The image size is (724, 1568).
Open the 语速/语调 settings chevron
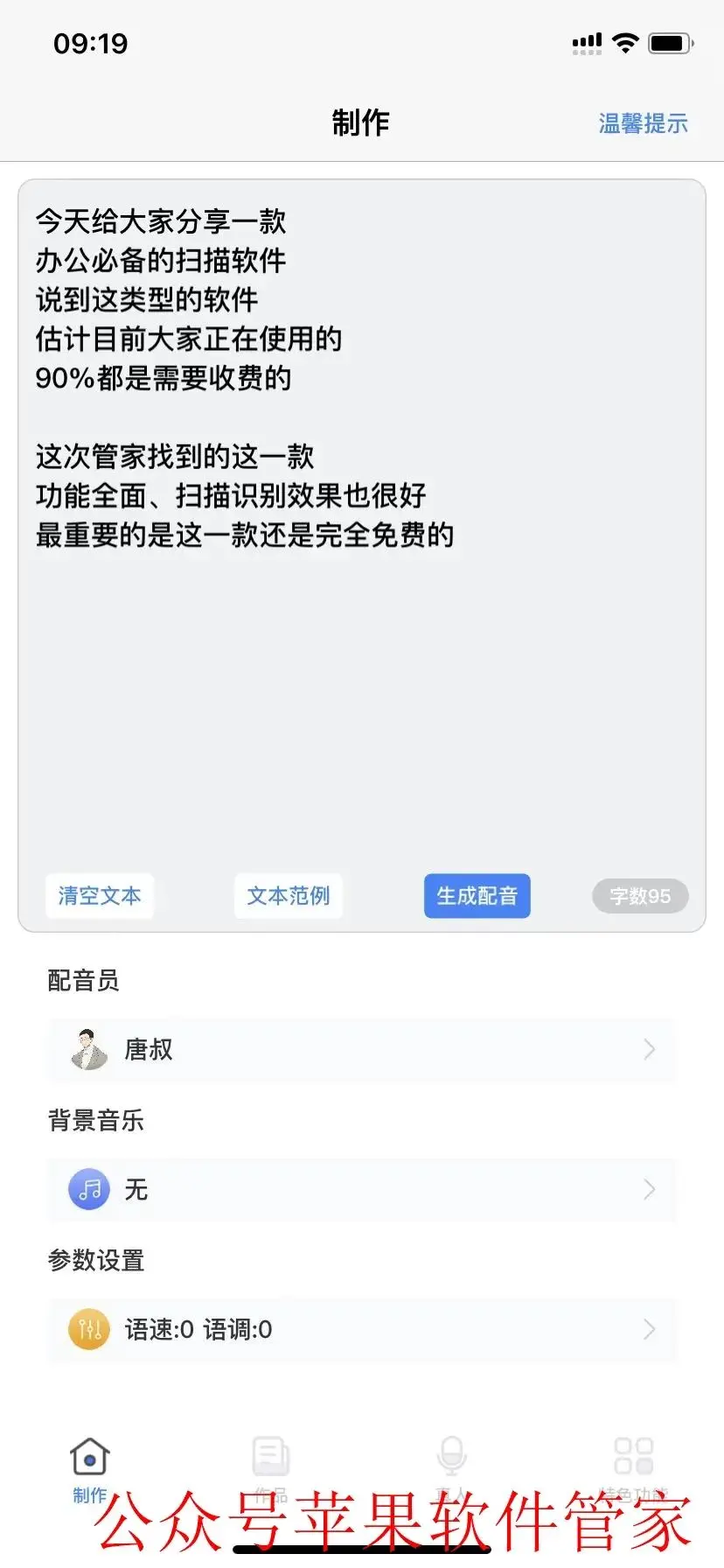(x=649, y=1329)
